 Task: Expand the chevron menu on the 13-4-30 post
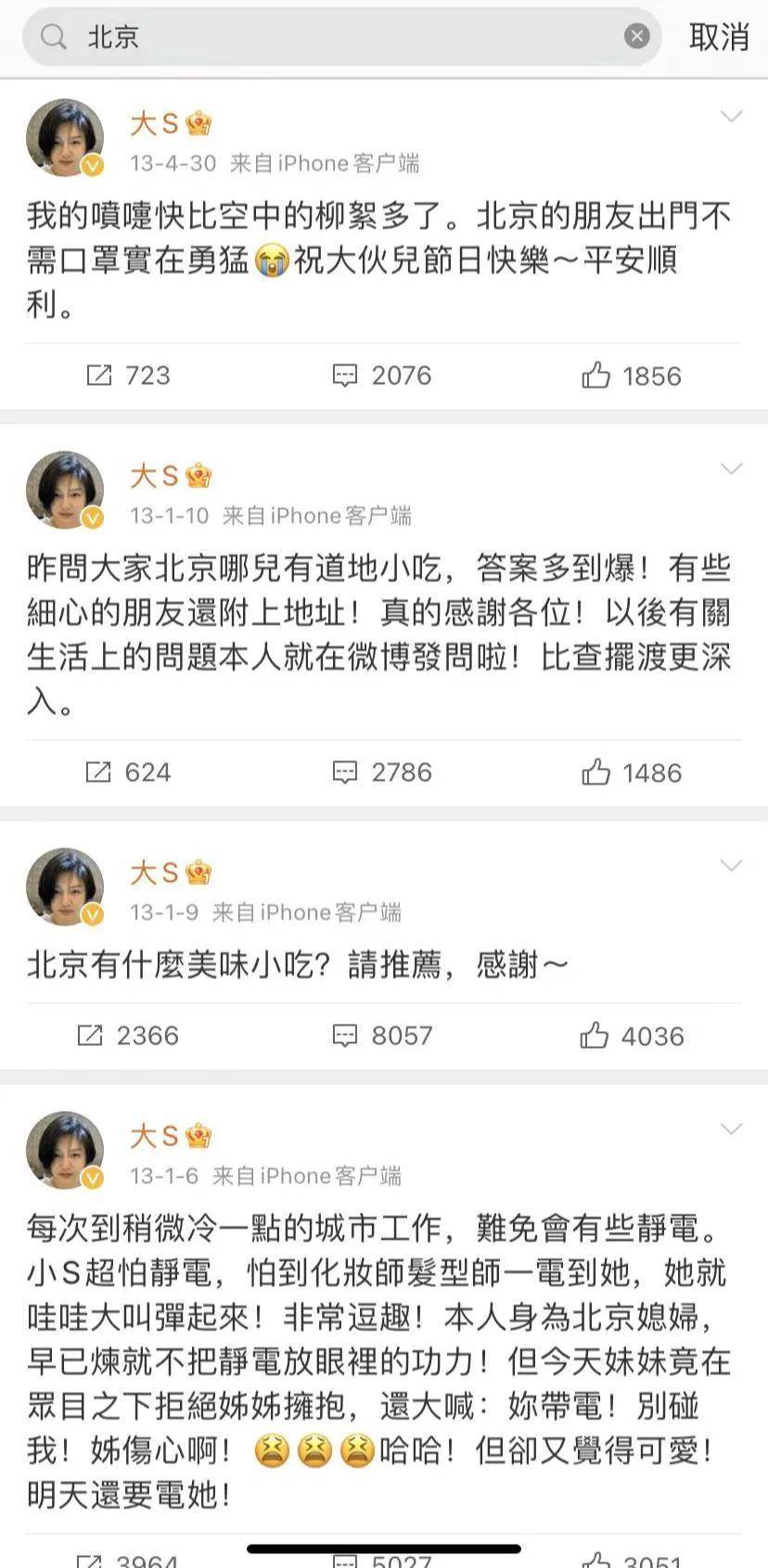click(732, 117)
